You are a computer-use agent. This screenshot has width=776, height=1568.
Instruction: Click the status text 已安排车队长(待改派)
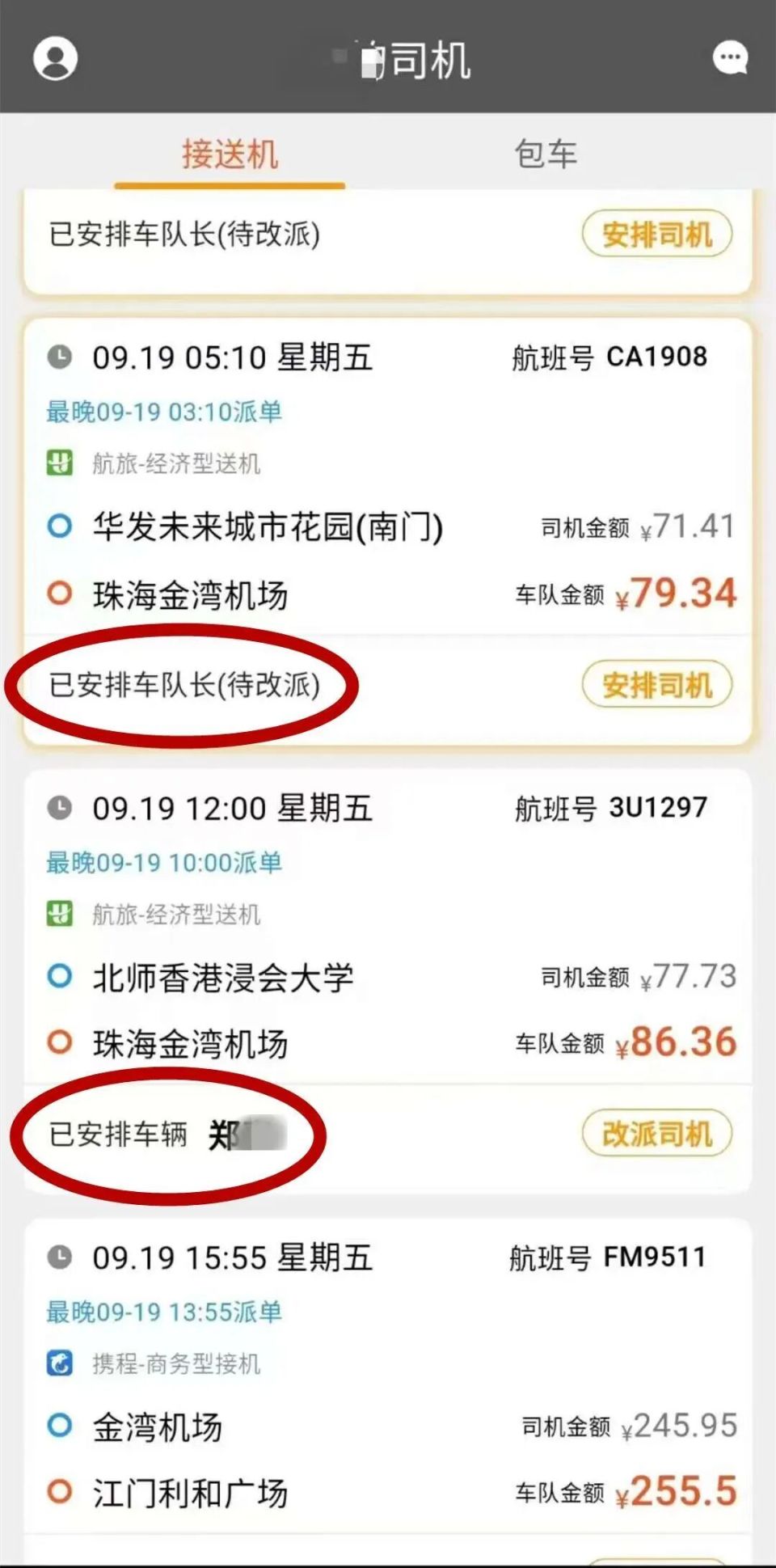click(184, 686)
